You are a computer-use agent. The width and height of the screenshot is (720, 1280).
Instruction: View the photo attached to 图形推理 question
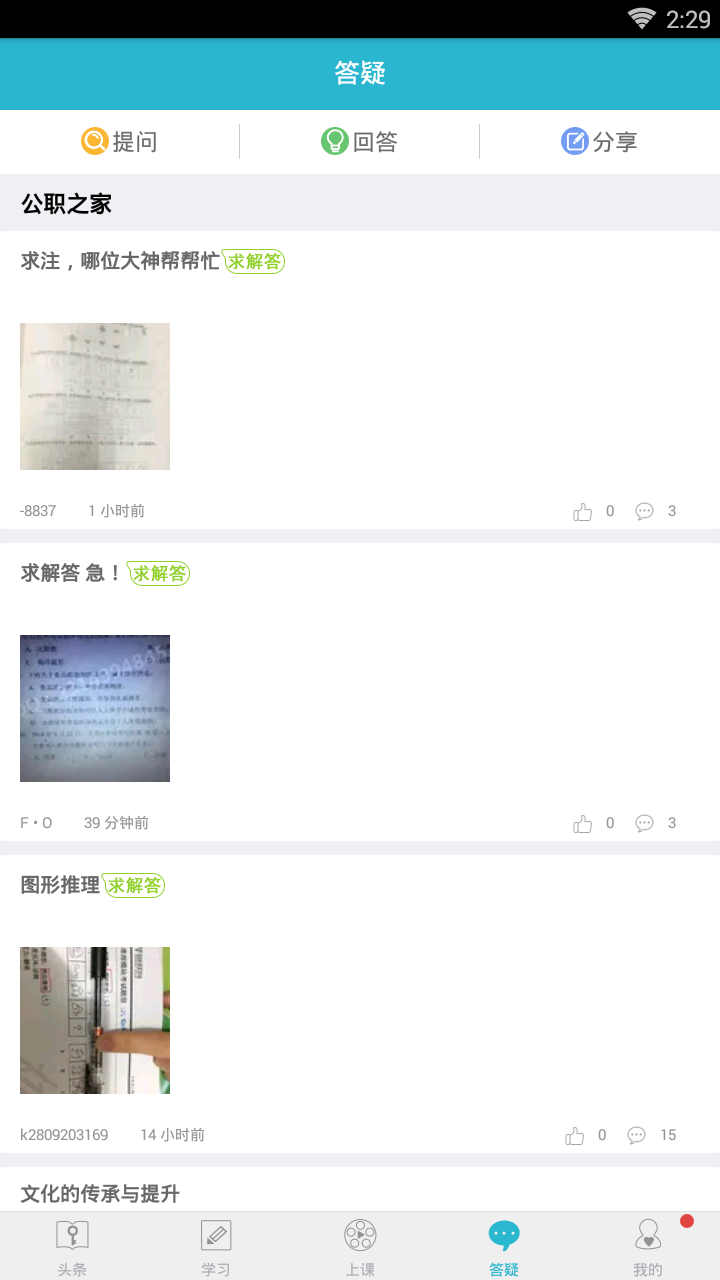point(95,1020)
